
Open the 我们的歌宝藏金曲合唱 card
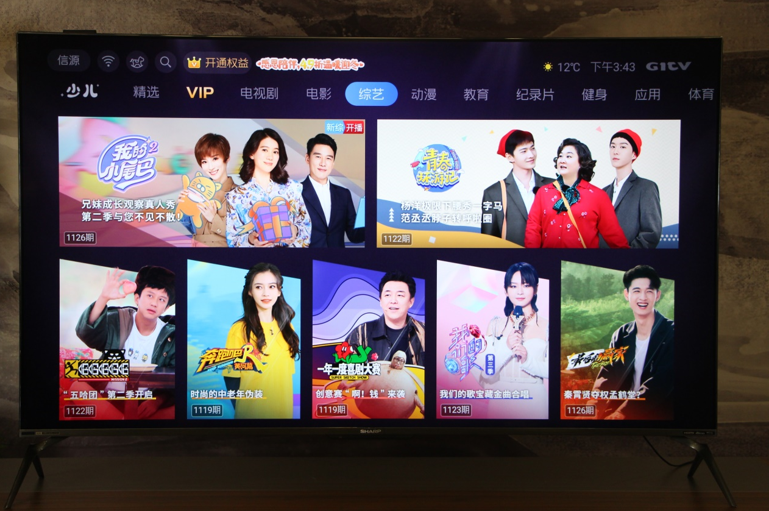click(493, 339)
